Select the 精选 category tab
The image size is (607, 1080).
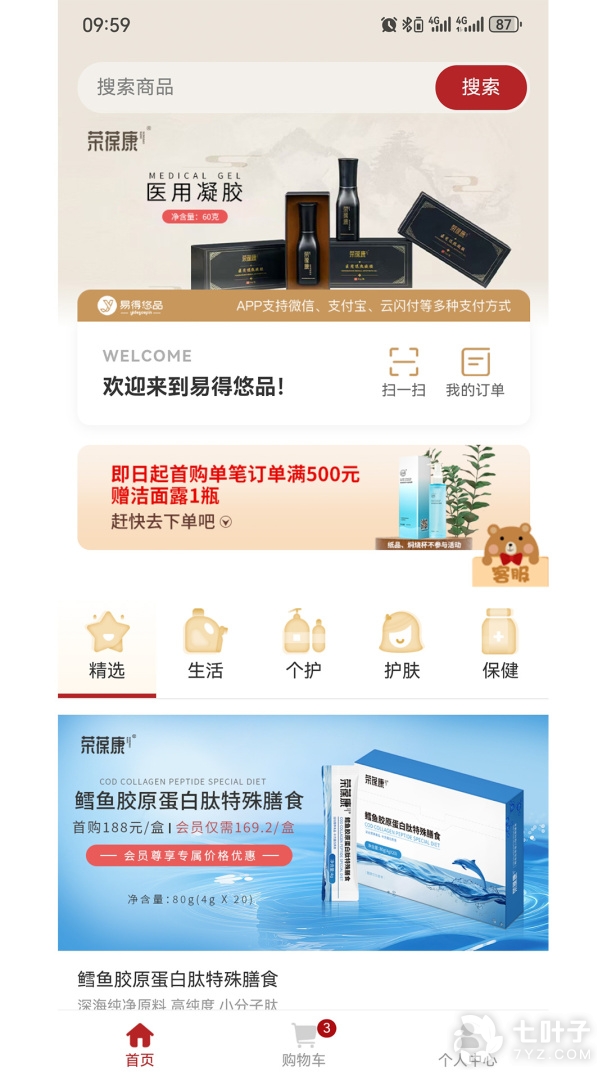[107, 647]
